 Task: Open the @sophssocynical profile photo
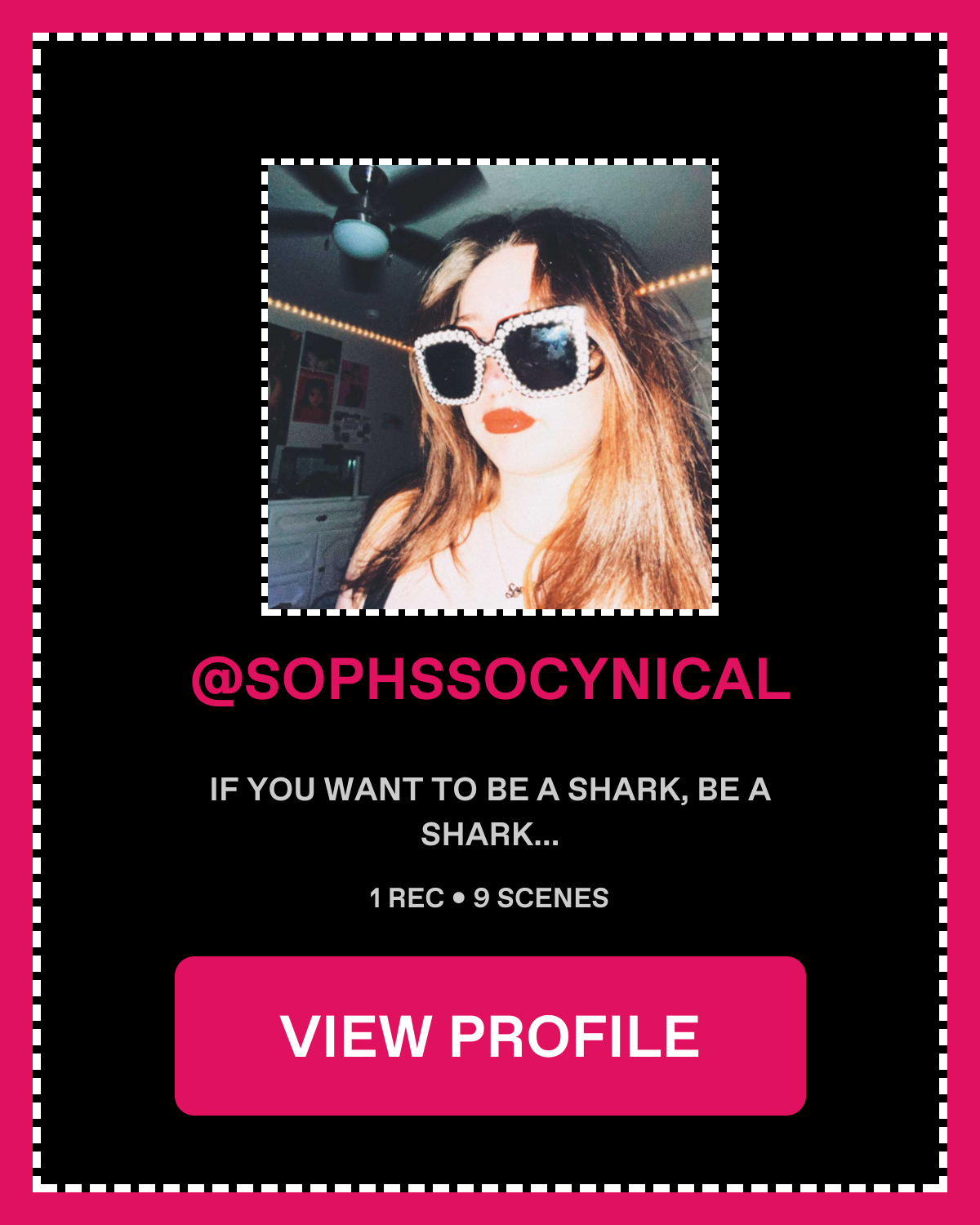(x=490, y=387)
